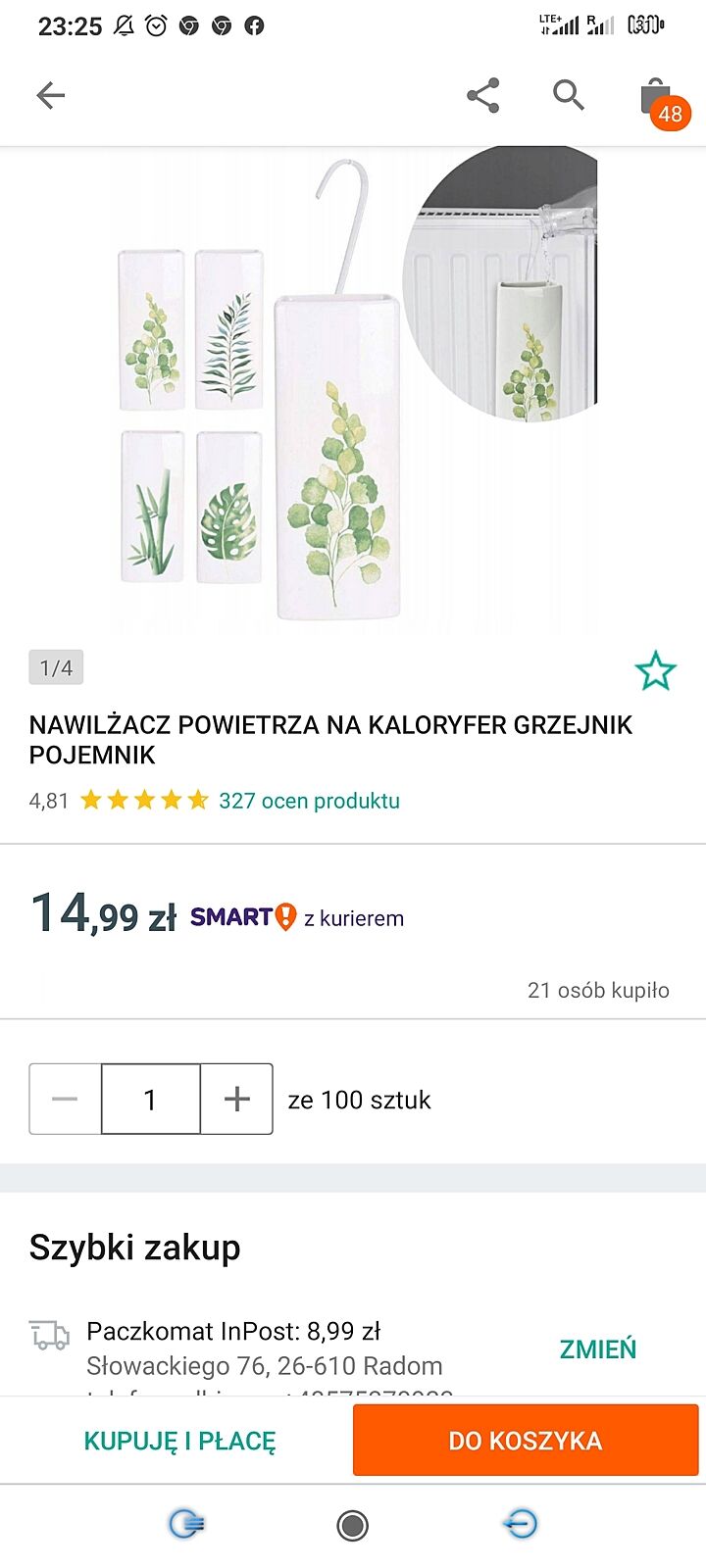Decrease quantity with minus button
This screenshot has height=1568, width=706.
(65, 1100)
